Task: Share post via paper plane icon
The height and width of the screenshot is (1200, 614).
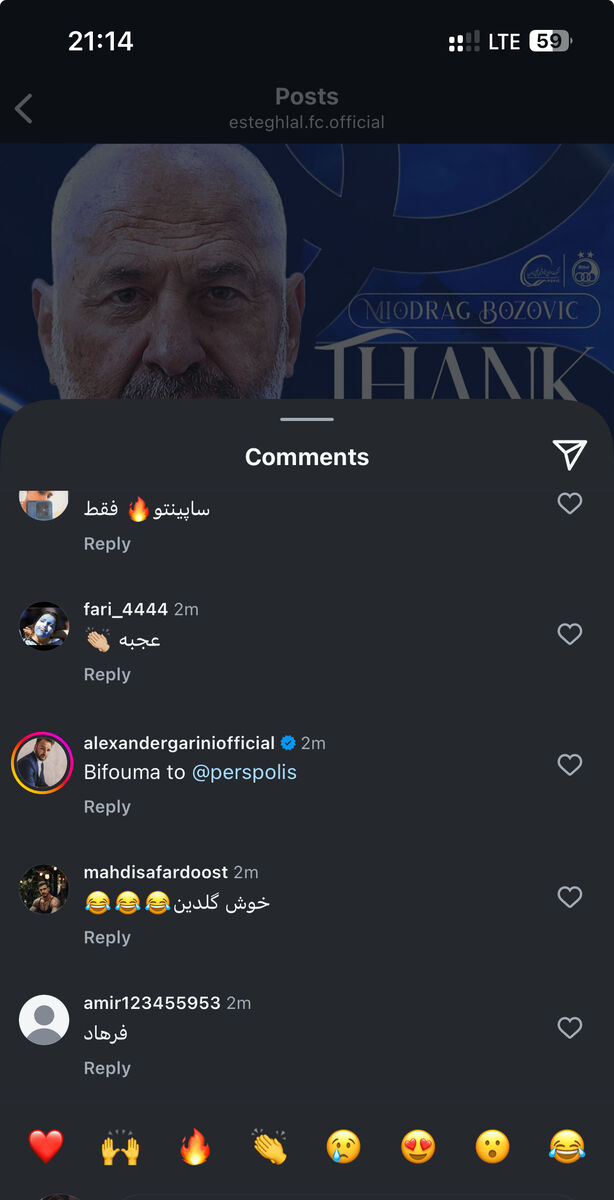Action: [569, 455]
